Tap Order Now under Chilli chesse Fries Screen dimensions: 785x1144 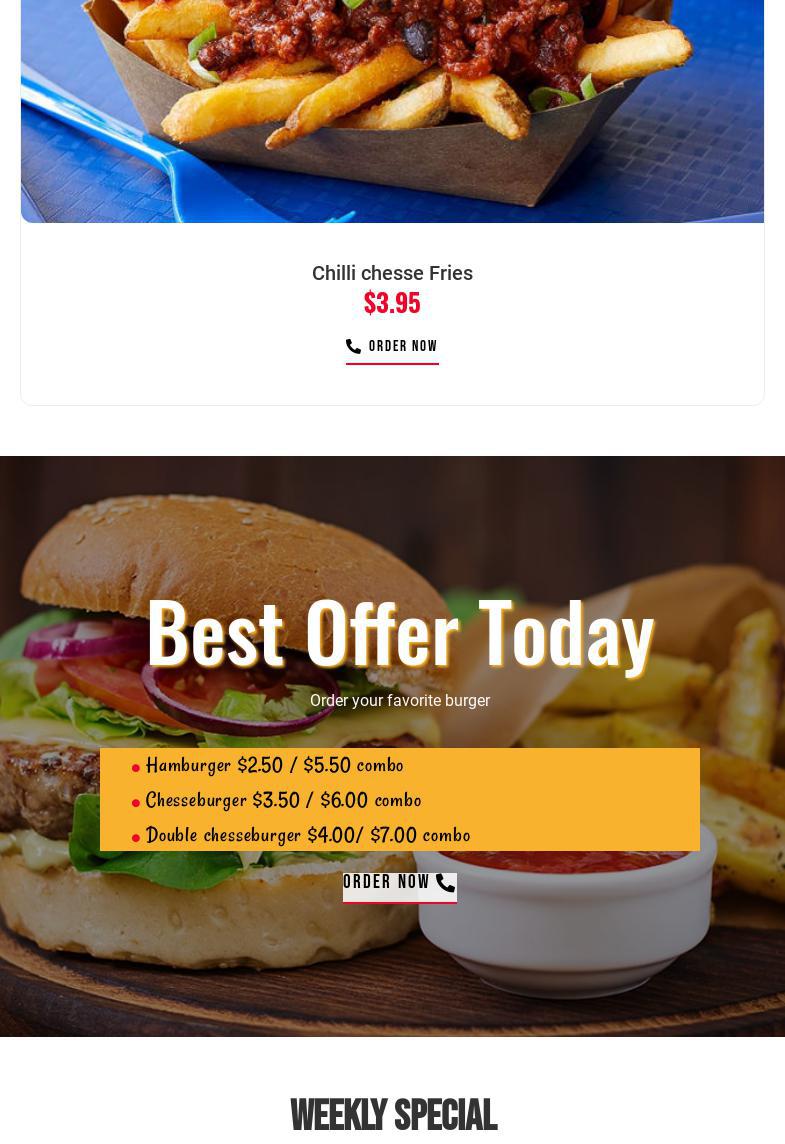(392, 347)
